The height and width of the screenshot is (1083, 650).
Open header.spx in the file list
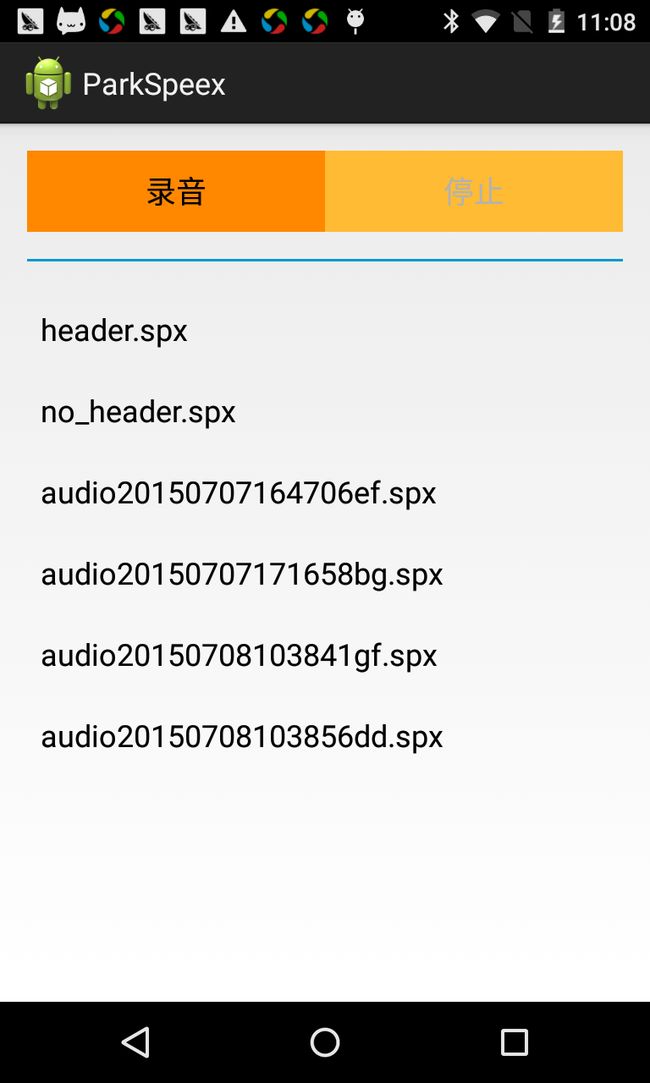325,331
